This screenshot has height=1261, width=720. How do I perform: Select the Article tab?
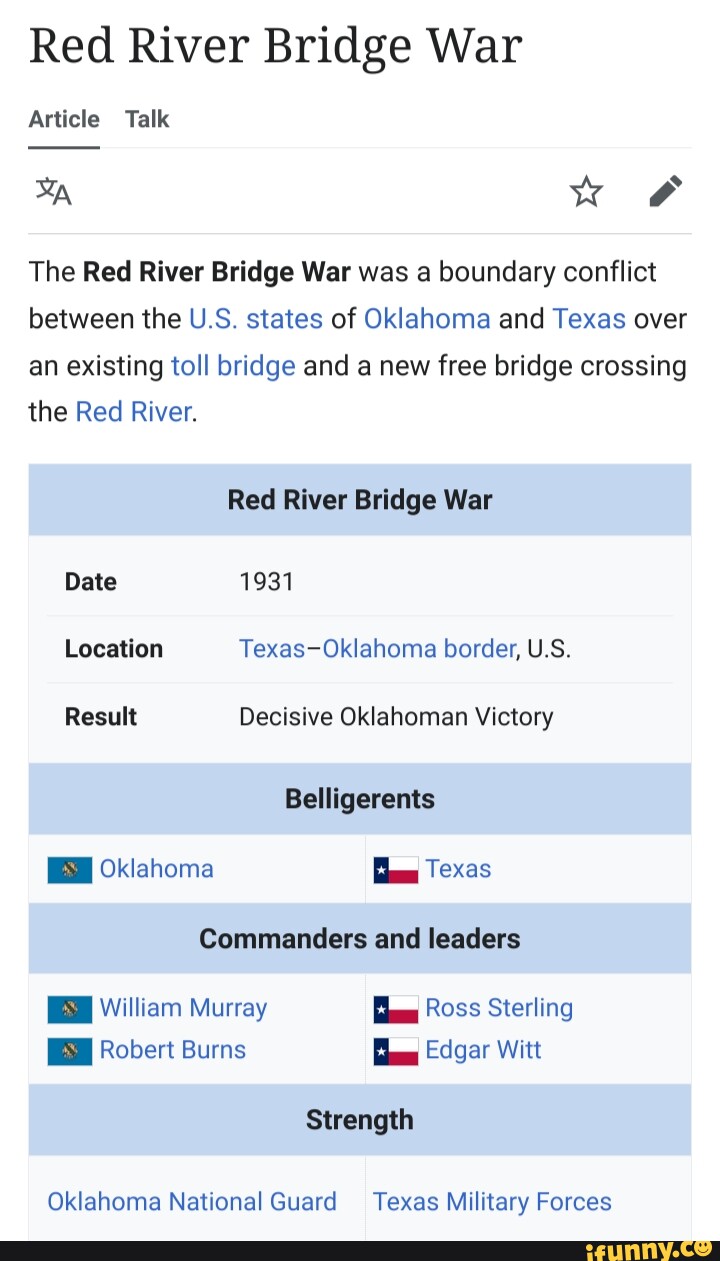pyautogui.click(x=63, y=119)
